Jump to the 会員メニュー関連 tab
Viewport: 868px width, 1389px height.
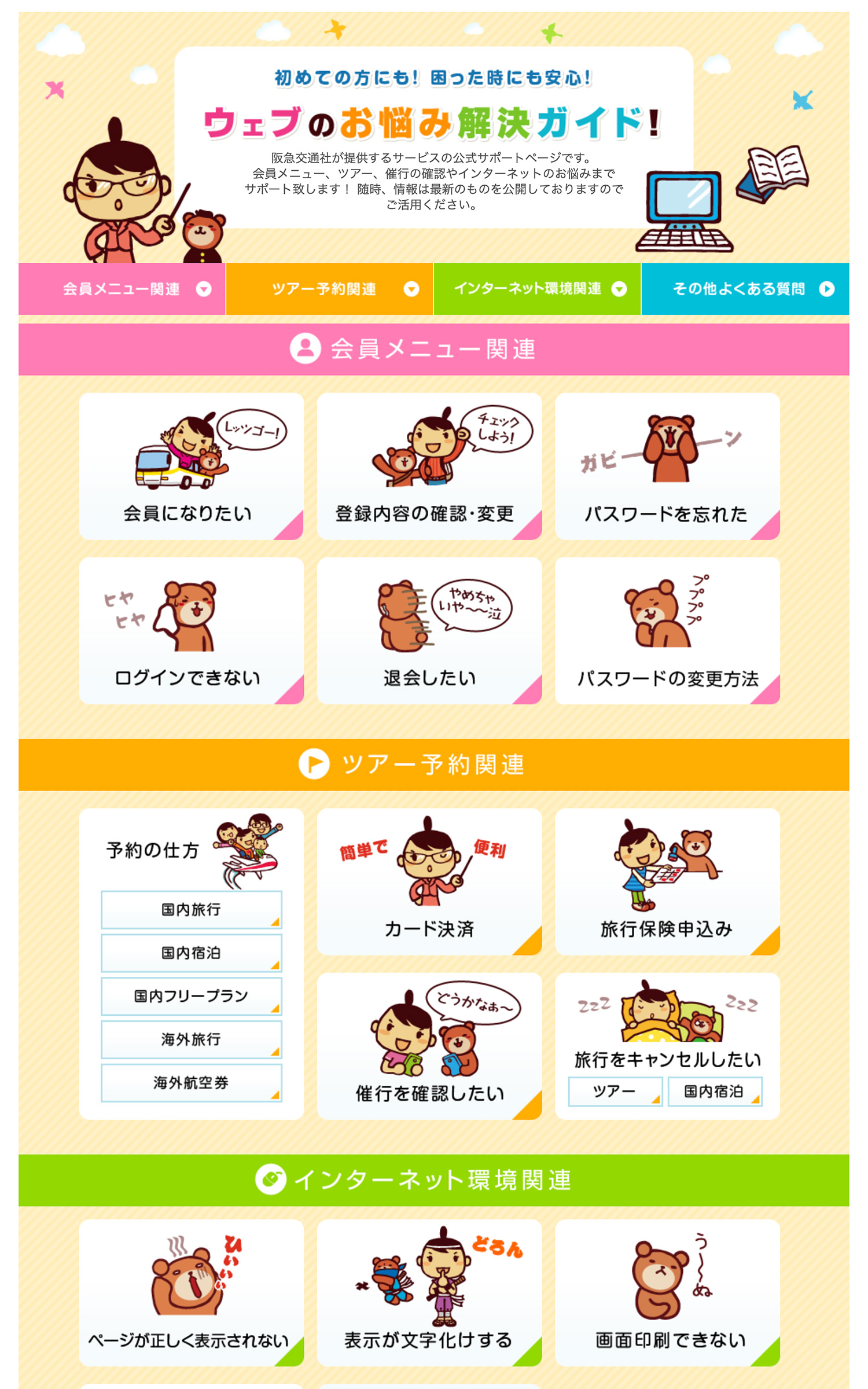point(122,289)
